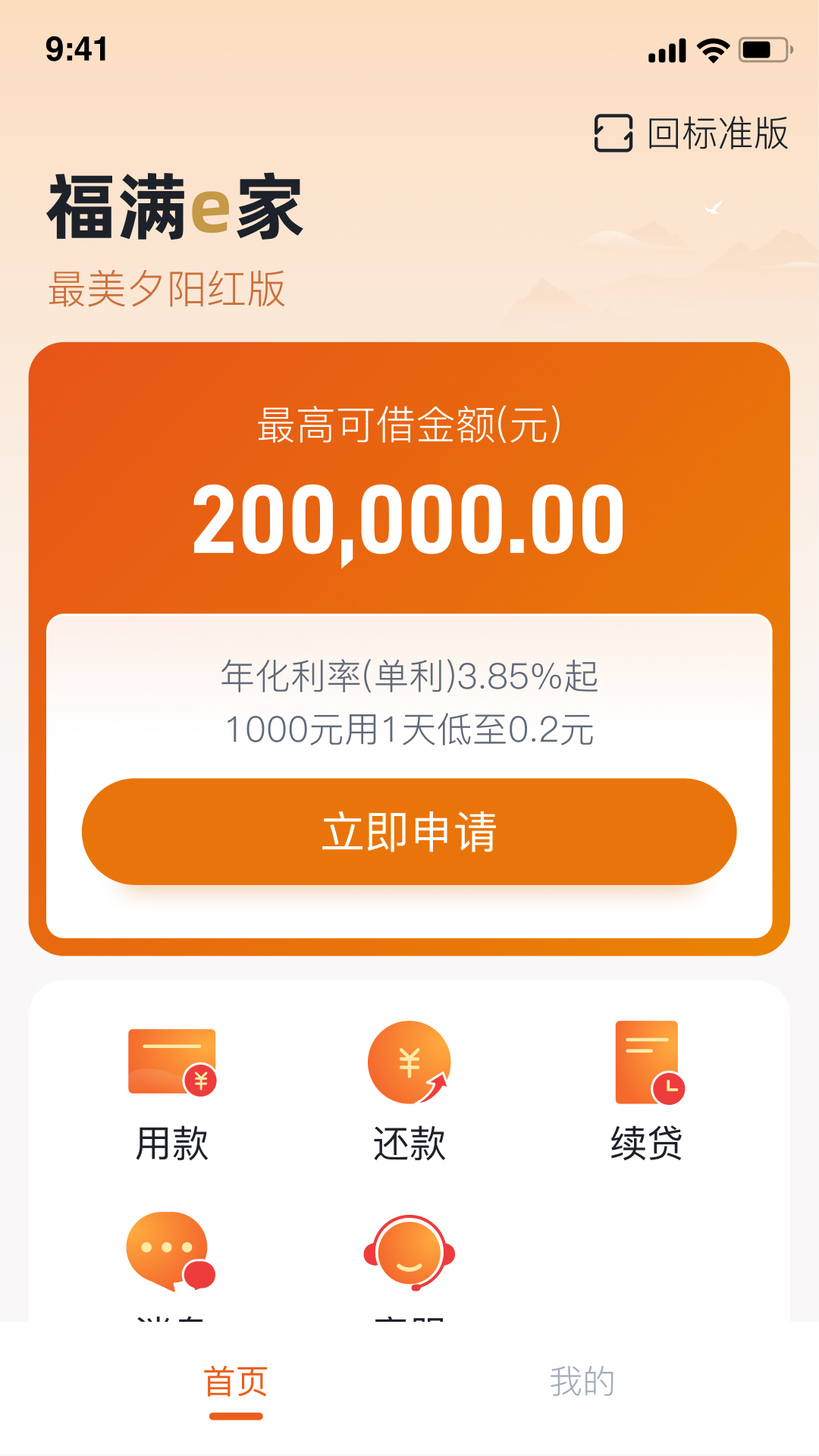Image resolution: width=819 pixels, height=1456 pixels.
Task: Switch back to standard version (回标准版)
Action: tap(691, 133)
